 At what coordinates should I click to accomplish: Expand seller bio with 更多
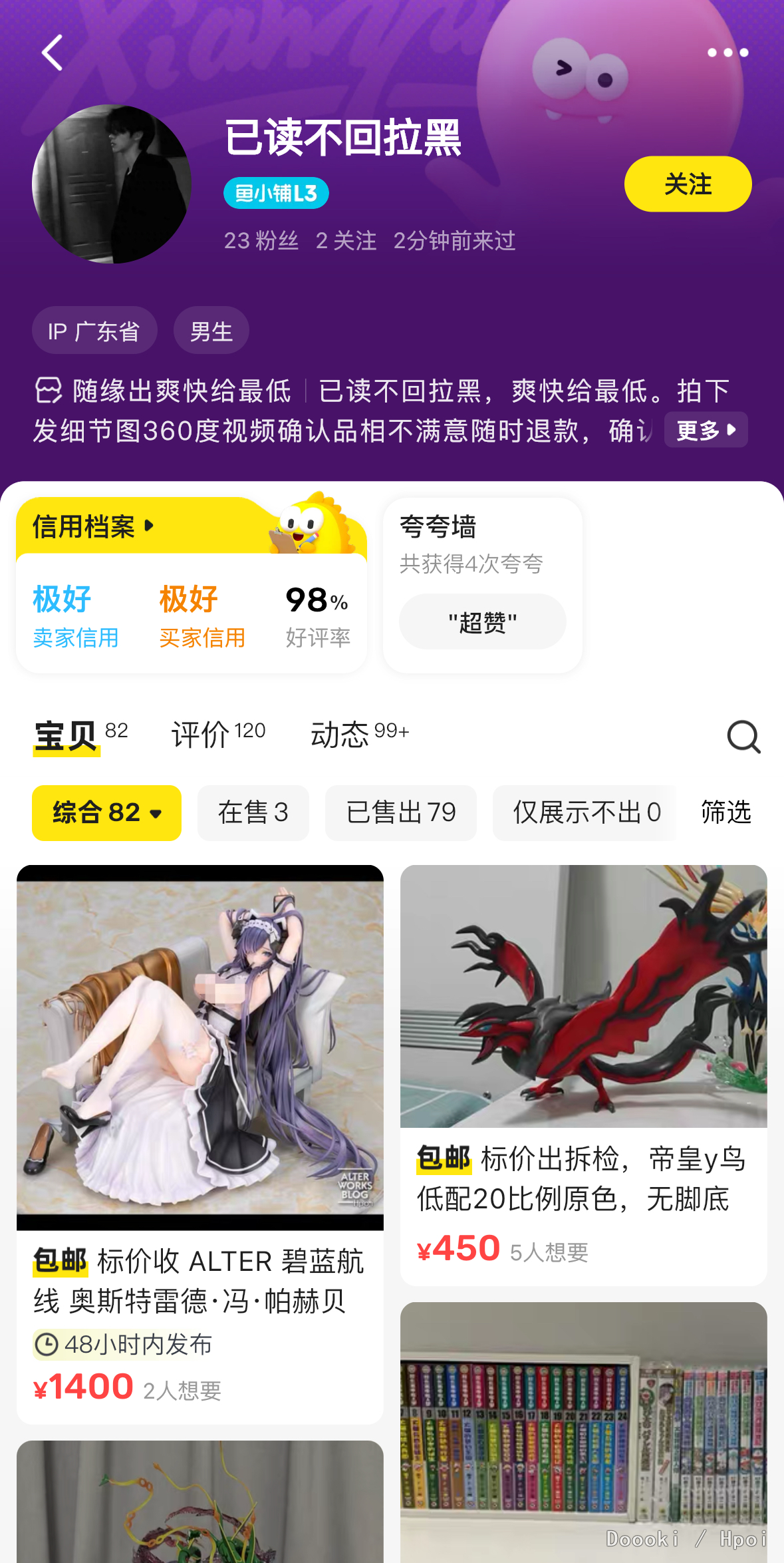click(705, 430)
